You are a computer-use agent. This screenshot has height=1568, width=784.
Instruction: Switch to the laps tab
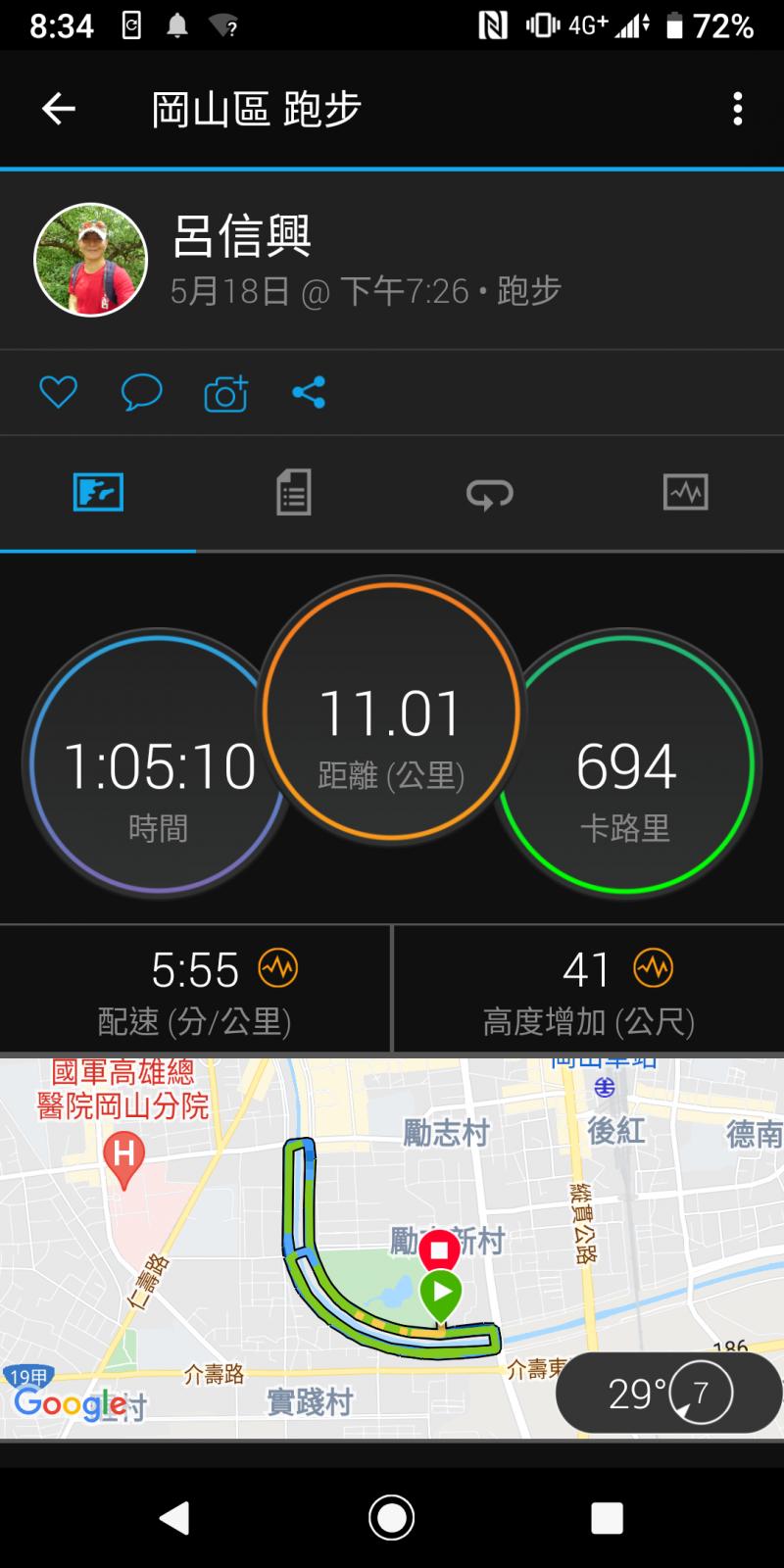coord(489,494)
